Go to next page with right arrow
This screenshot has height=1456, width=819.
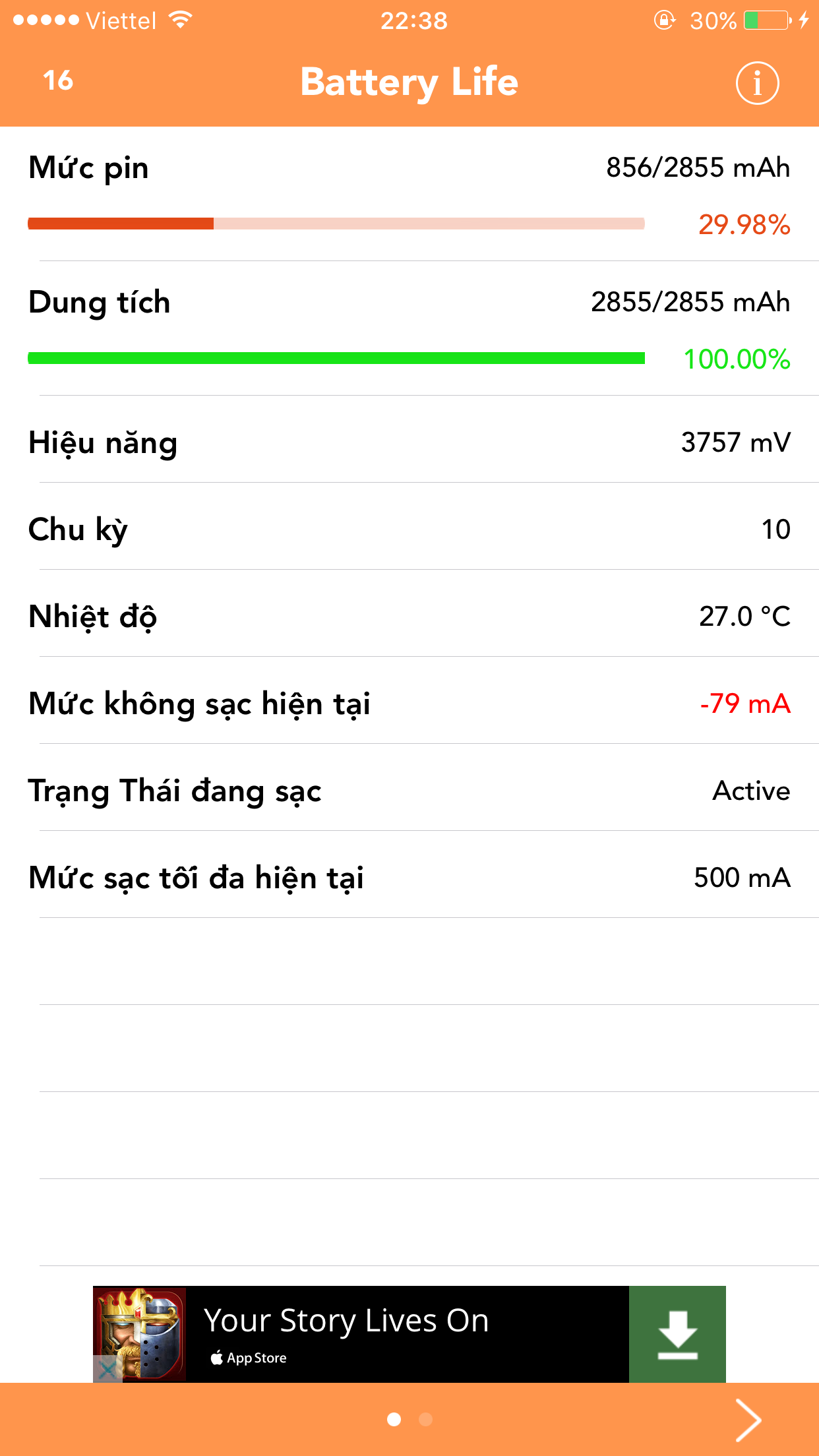[748, 1420]
